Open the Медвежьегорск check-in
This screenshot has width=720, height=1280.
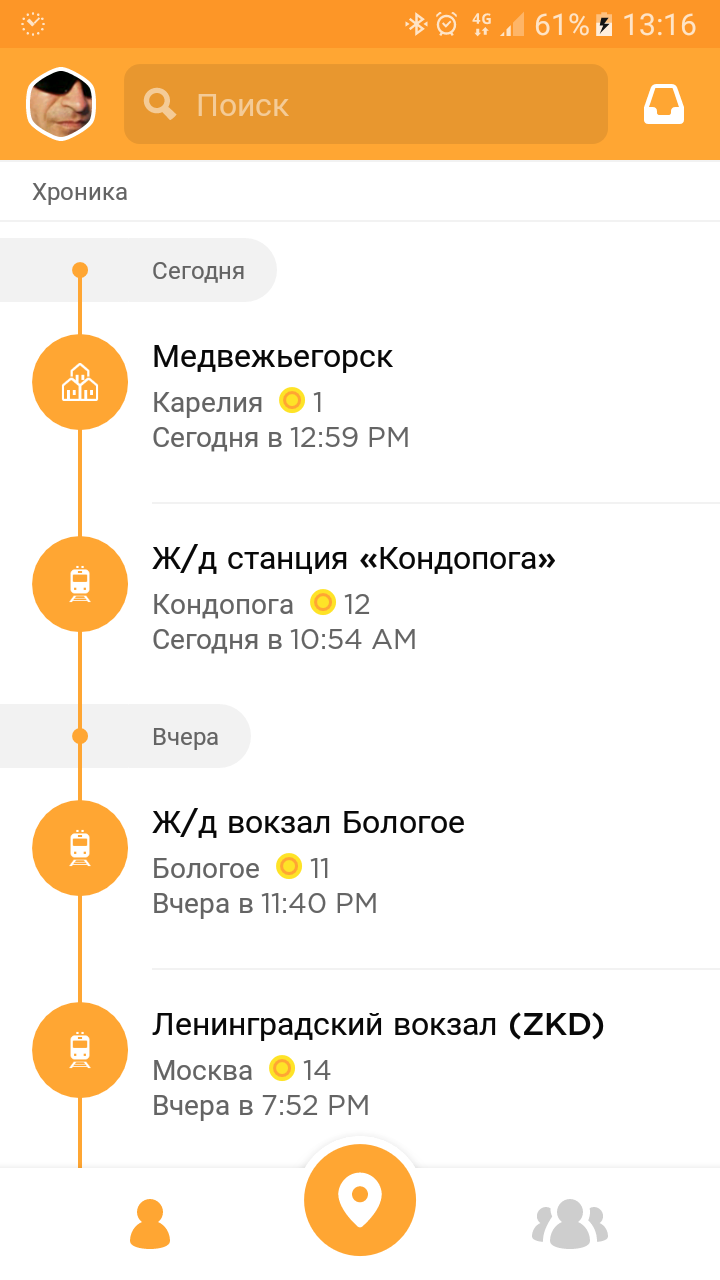(x=360, y=397)
